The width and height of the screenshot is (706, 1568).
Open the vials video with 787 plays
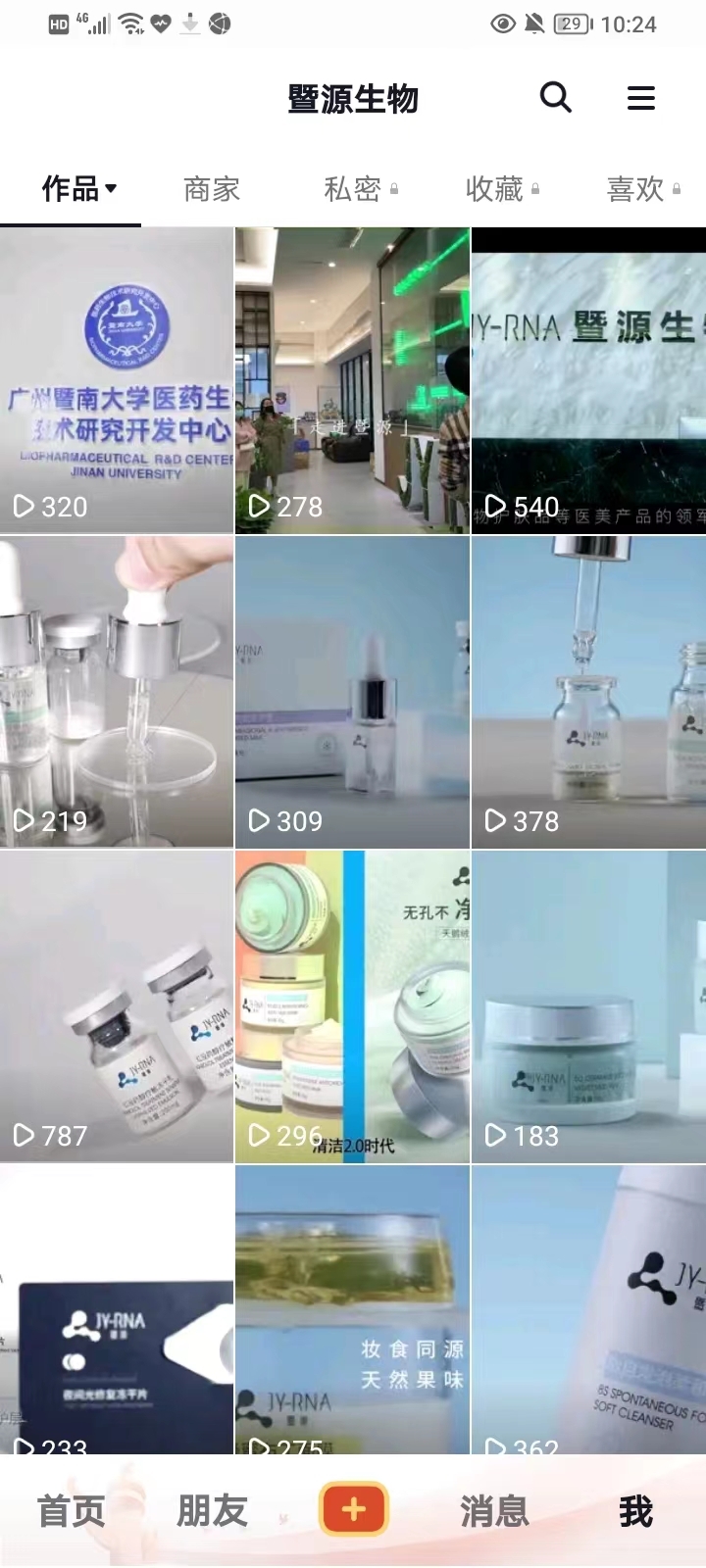point(117,1006)
